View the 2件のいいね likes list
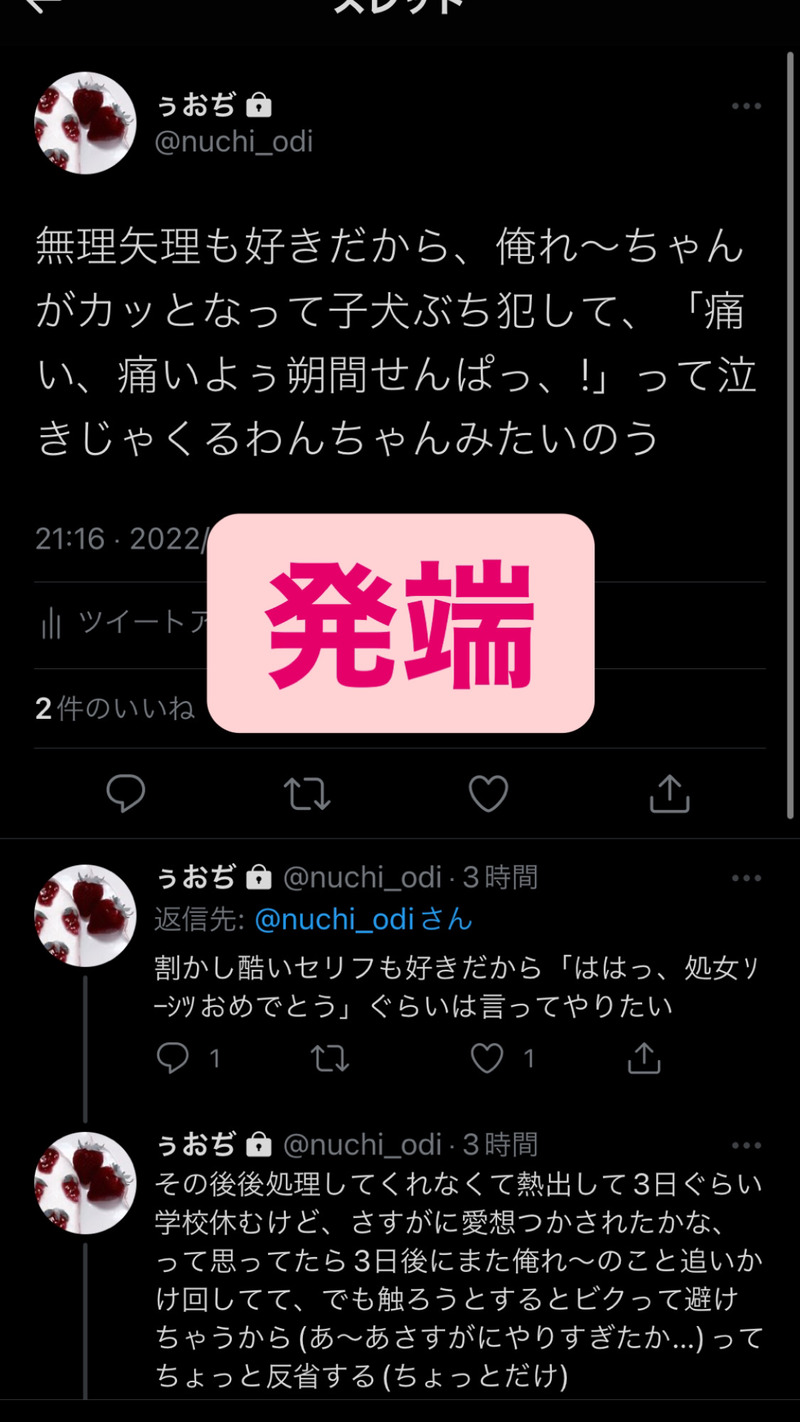Screen dimensions: 800x1422 point(115,709)
